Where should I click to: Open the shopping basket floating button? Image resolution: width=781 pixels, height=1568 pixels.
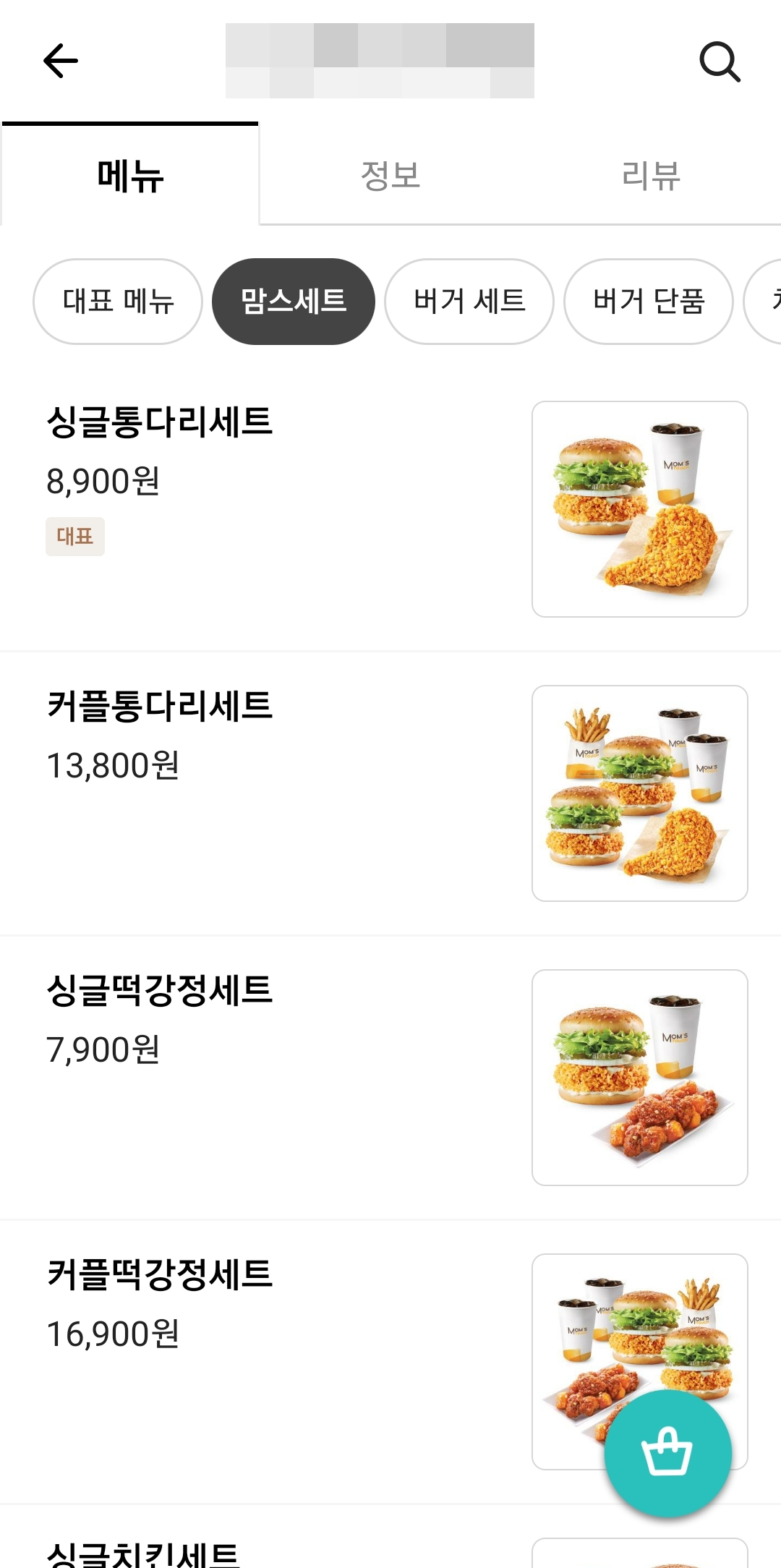(x=667, y=1452)
